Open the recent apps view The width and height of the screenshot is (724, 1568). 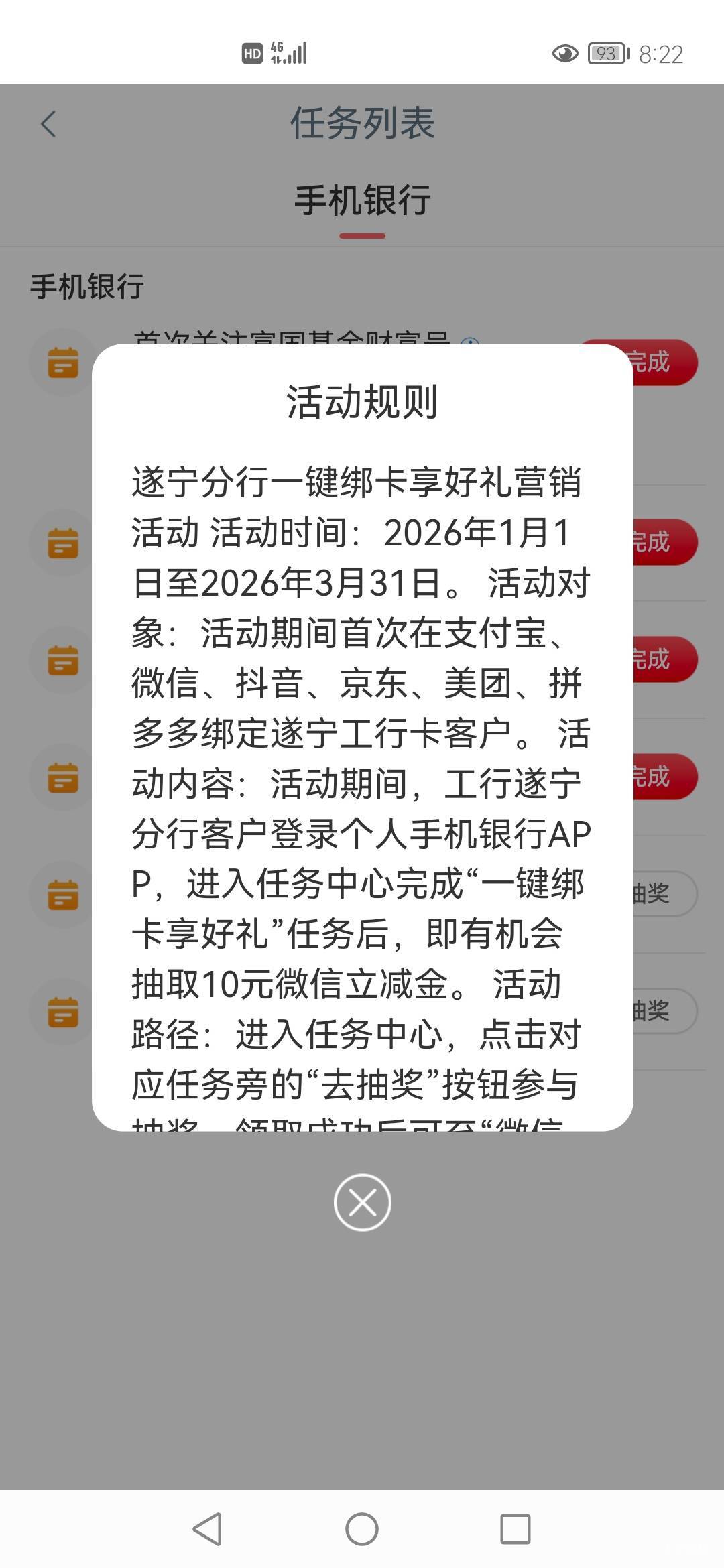516,1529
